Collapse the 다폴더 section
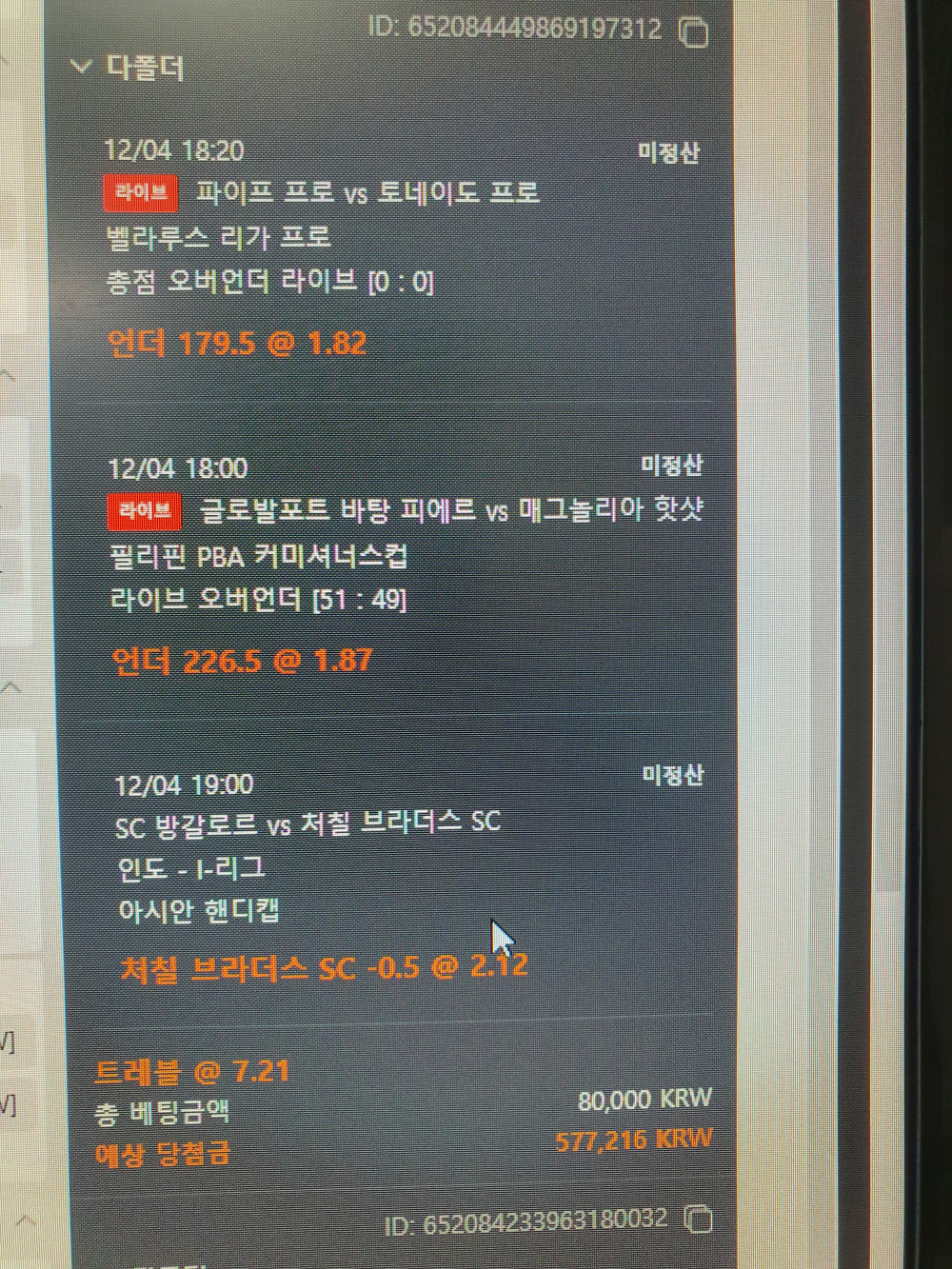The width and height of the screenshot is (952, 1269). [x=82, y=67]
